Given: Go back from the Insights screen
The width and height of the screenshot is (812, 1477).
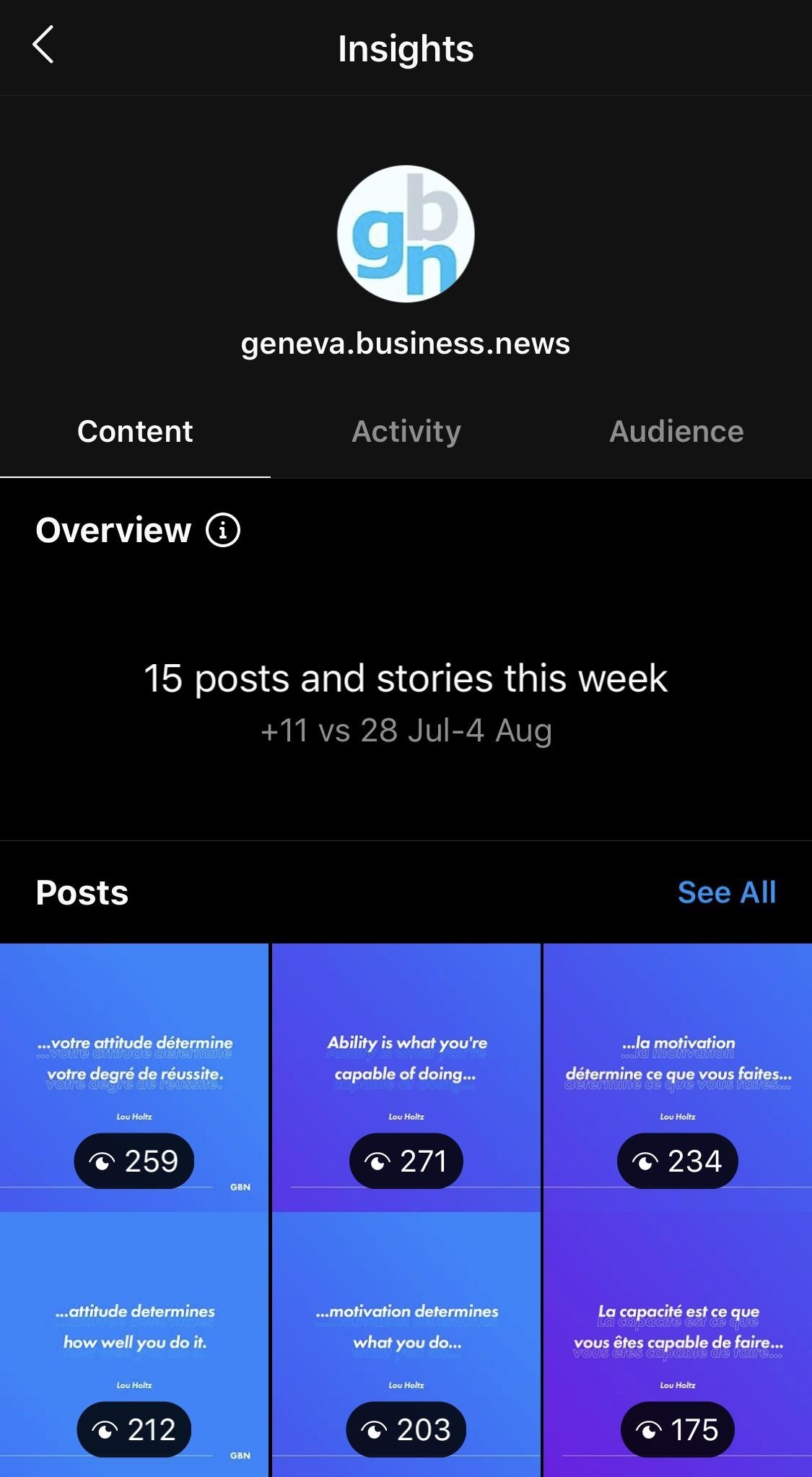Looking at the screenshot, I should click(x=43, y=45).
